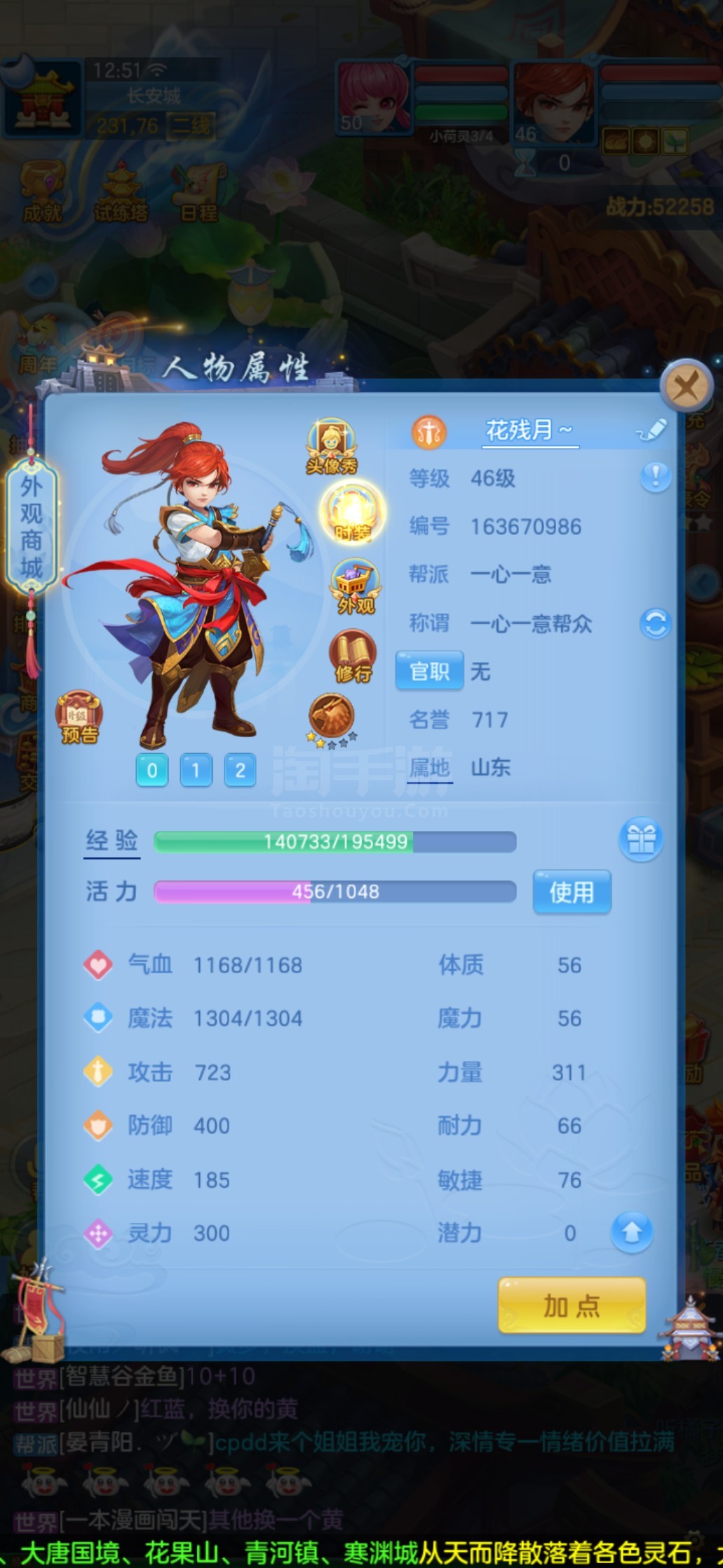Screen dimensions: 723x1568
Task: Open the 预告 level preview
Action: [x=79, y=718]
